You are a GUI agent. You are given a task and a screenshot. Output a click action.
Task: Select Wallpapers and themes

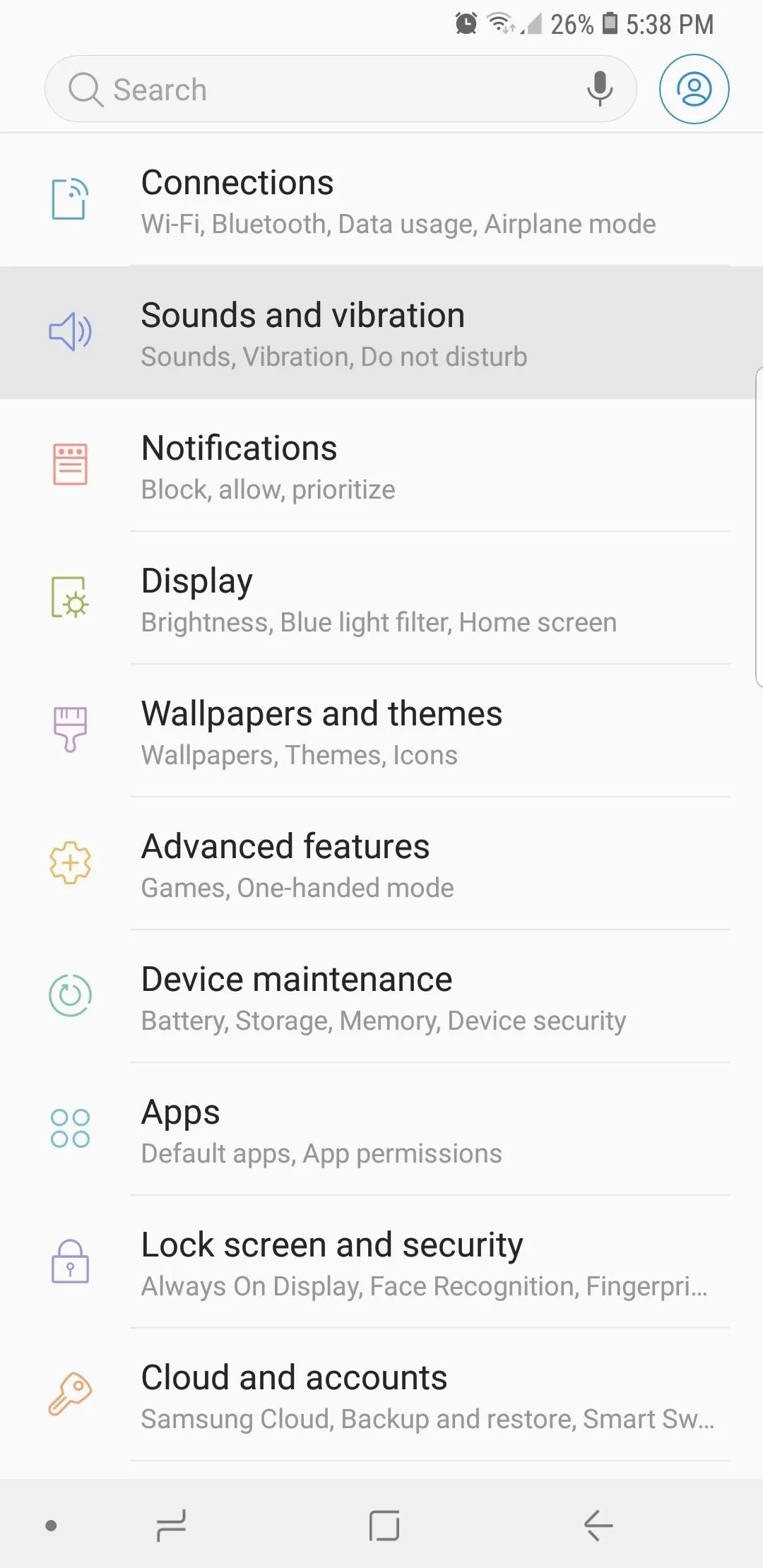381,731
